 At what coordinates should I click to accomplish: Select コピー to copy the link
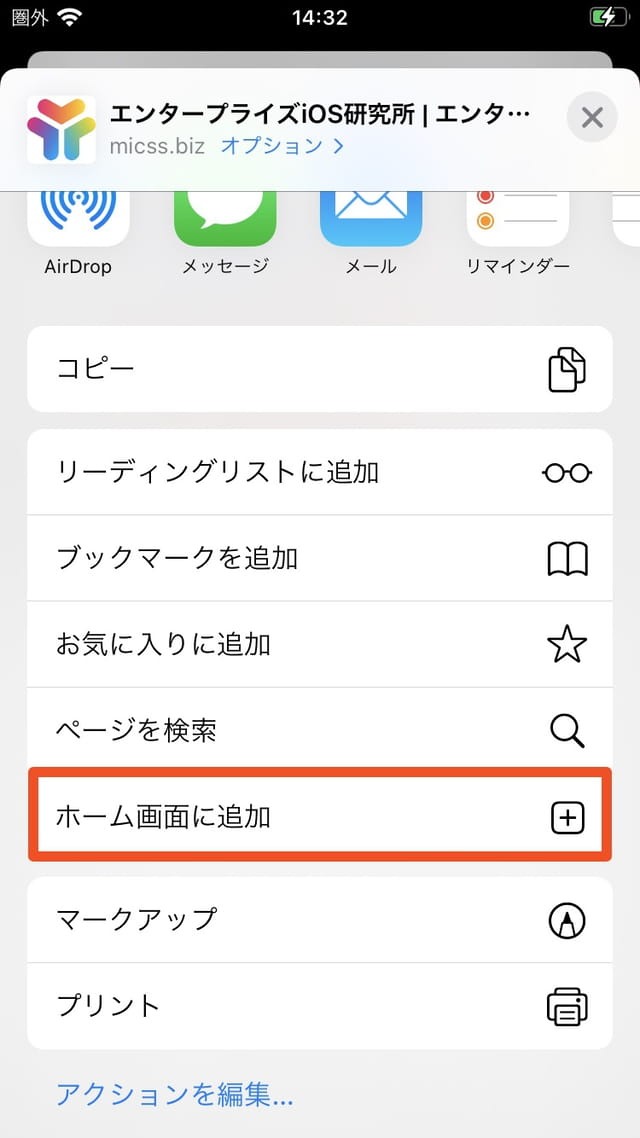coord(320,369)
